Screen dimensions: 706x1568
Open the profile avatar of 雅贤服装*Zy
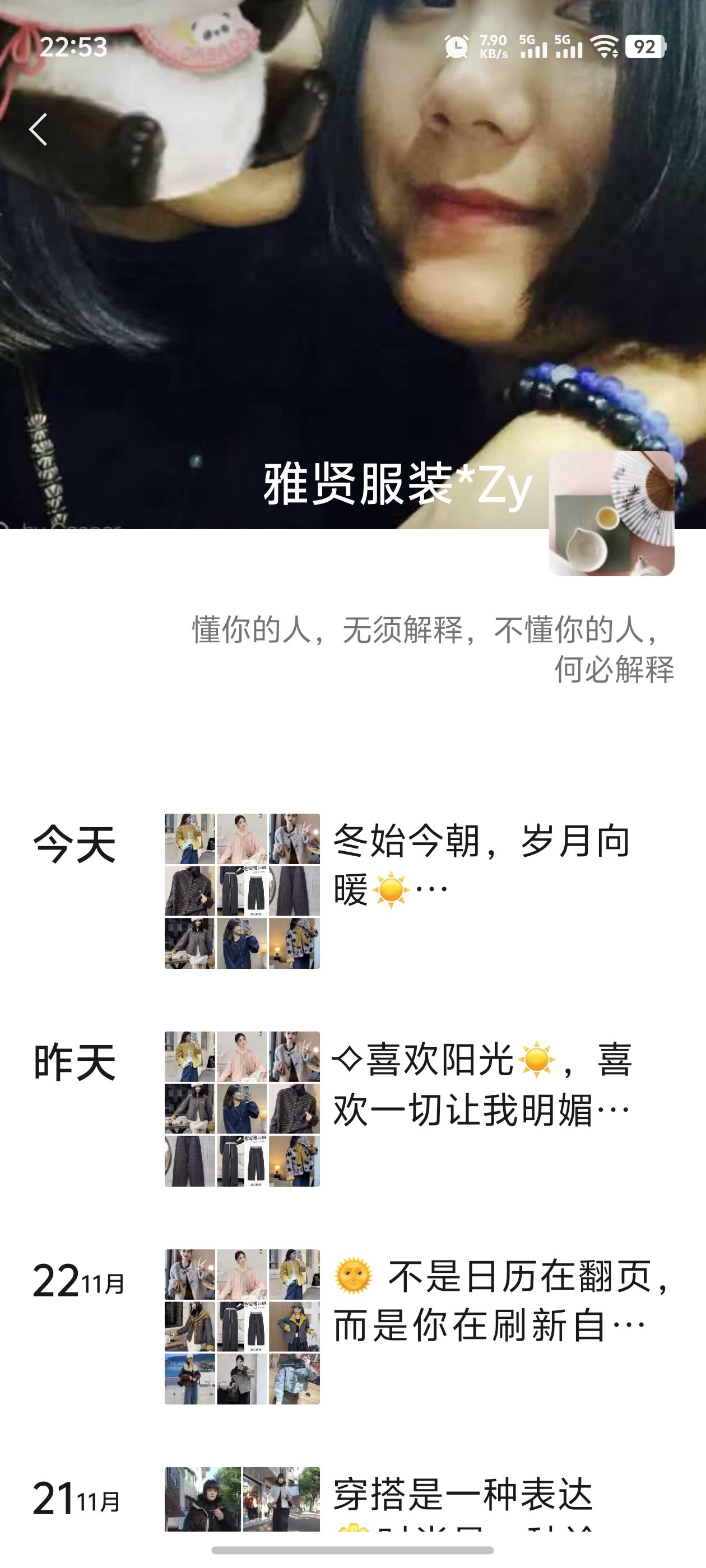coord(611,513)
